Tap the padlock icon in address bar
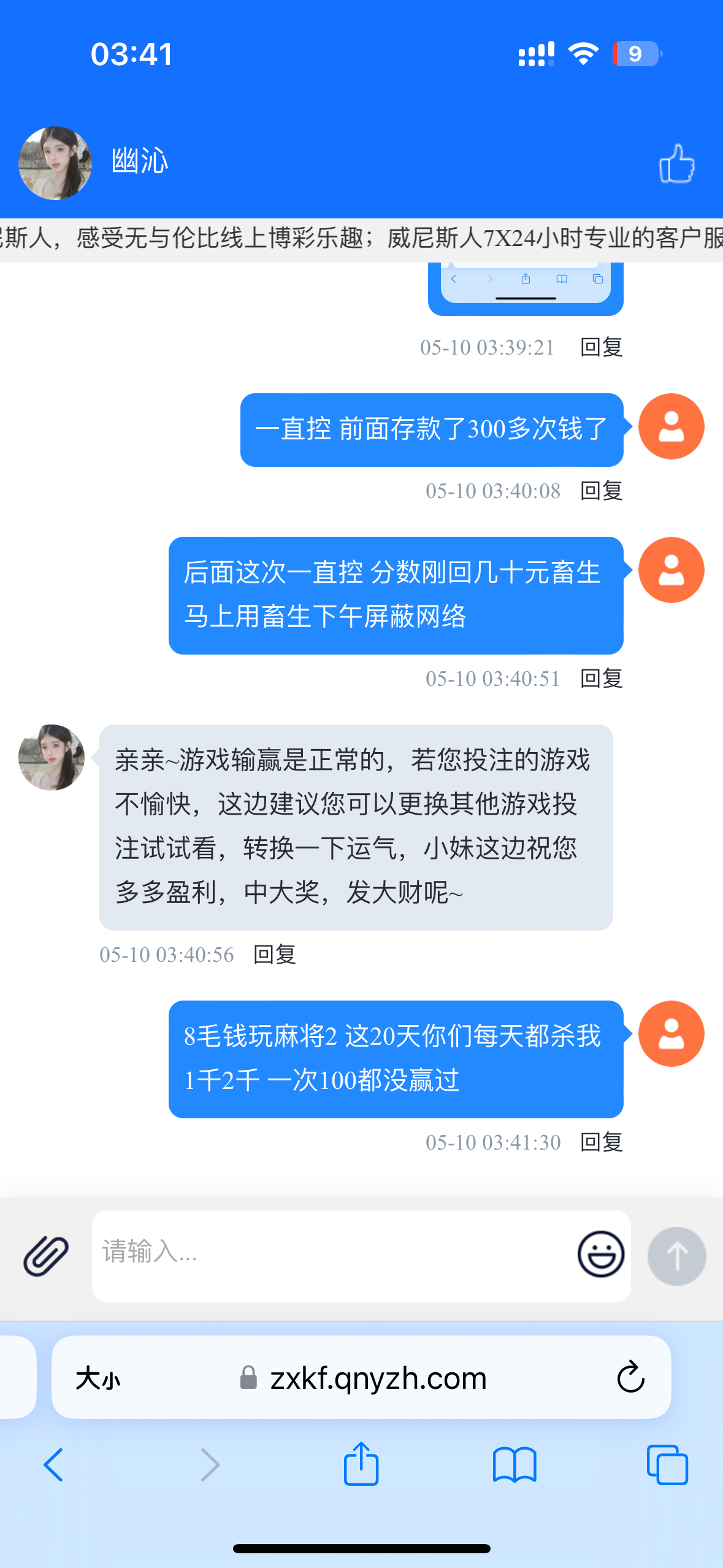The height and width of the screenshot is (1568, 723). [248, 1376]
